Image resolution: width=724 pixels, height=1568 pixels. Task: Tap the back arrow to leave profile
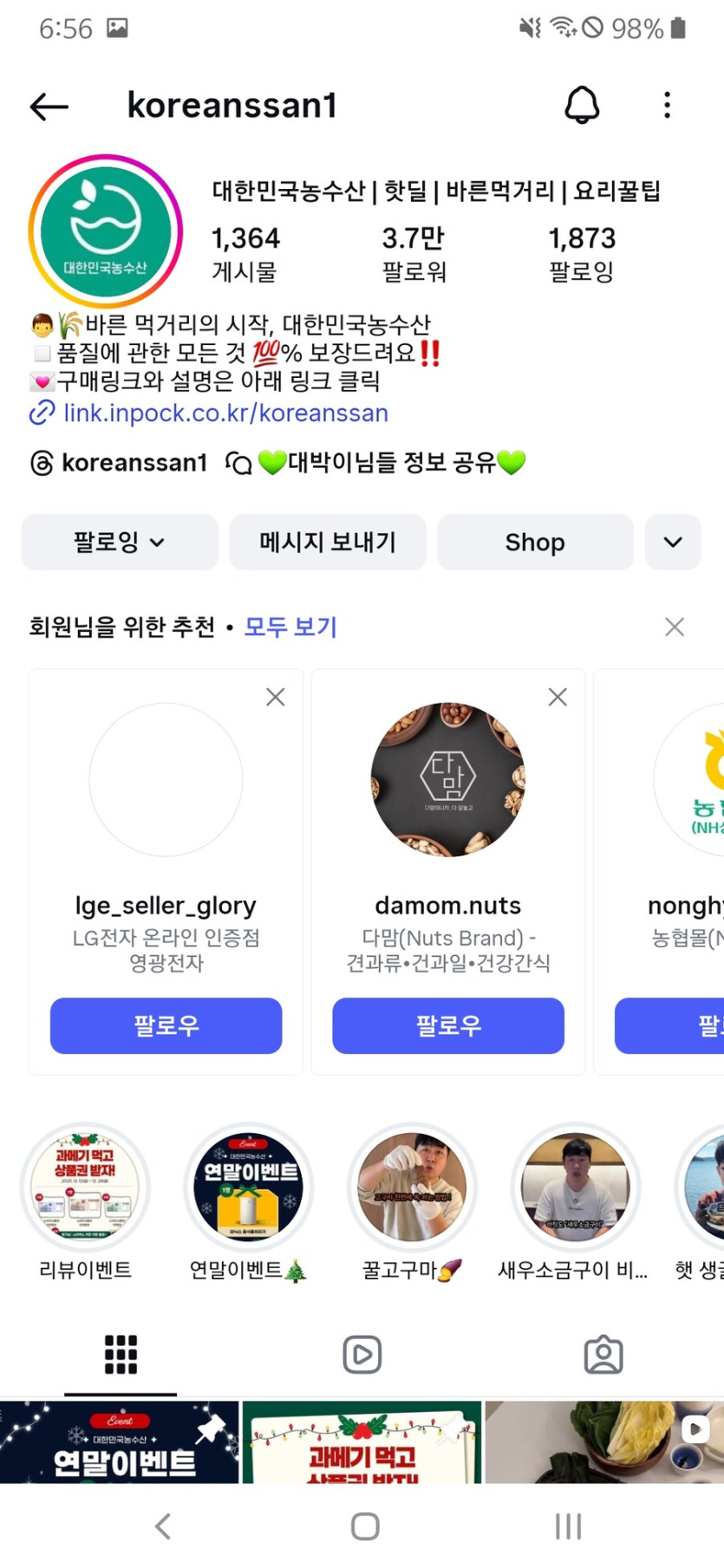coord(48,105)
